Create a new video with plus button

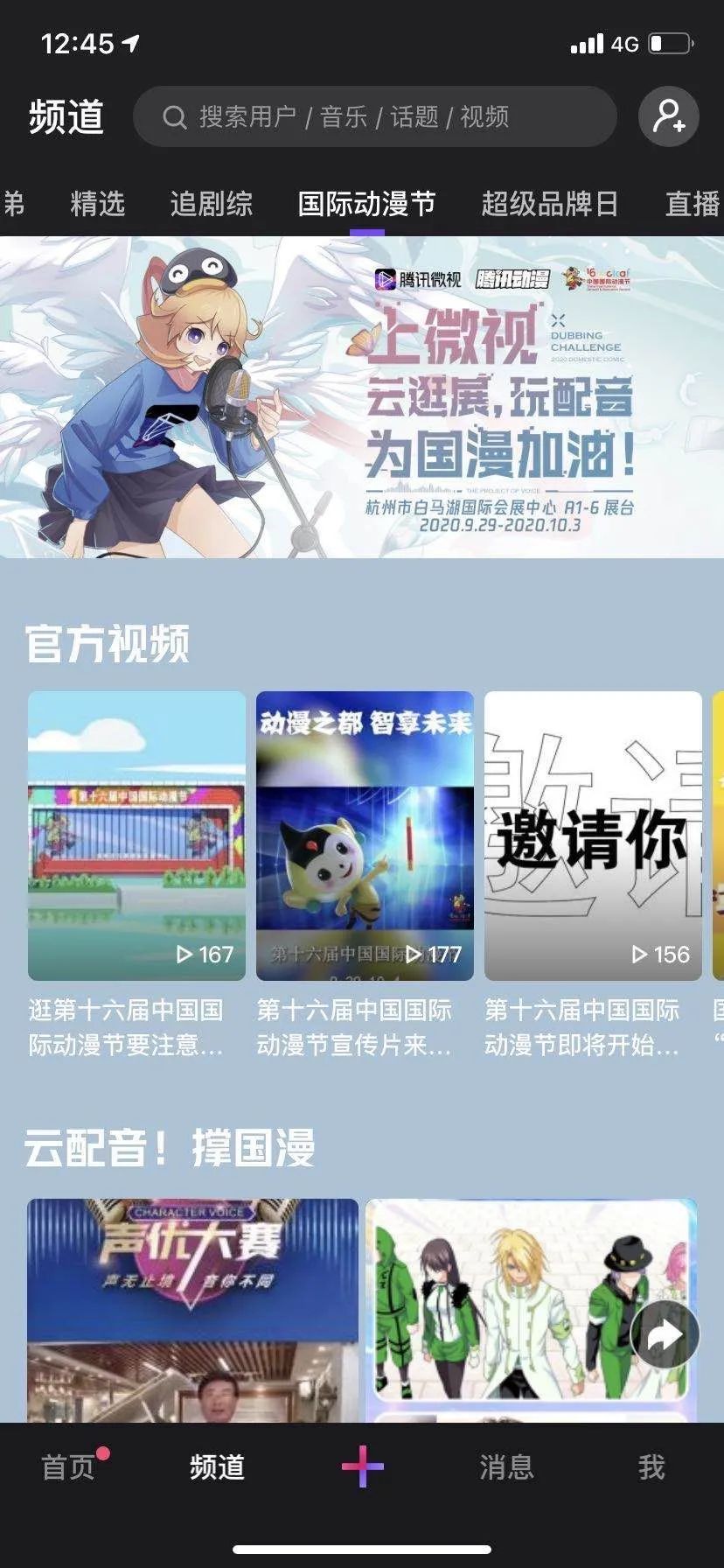362,1466
